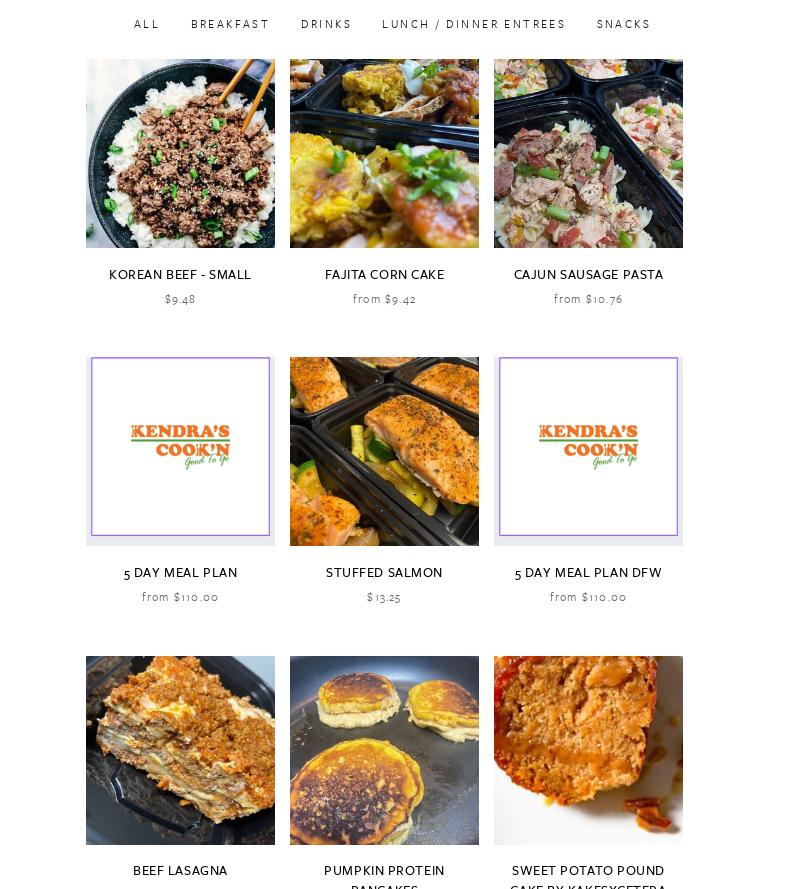View the 5 Day Meal Plan DFW offer
This screenshot has height=889, width=785.
pyautogui.click(x=588, y=573)
